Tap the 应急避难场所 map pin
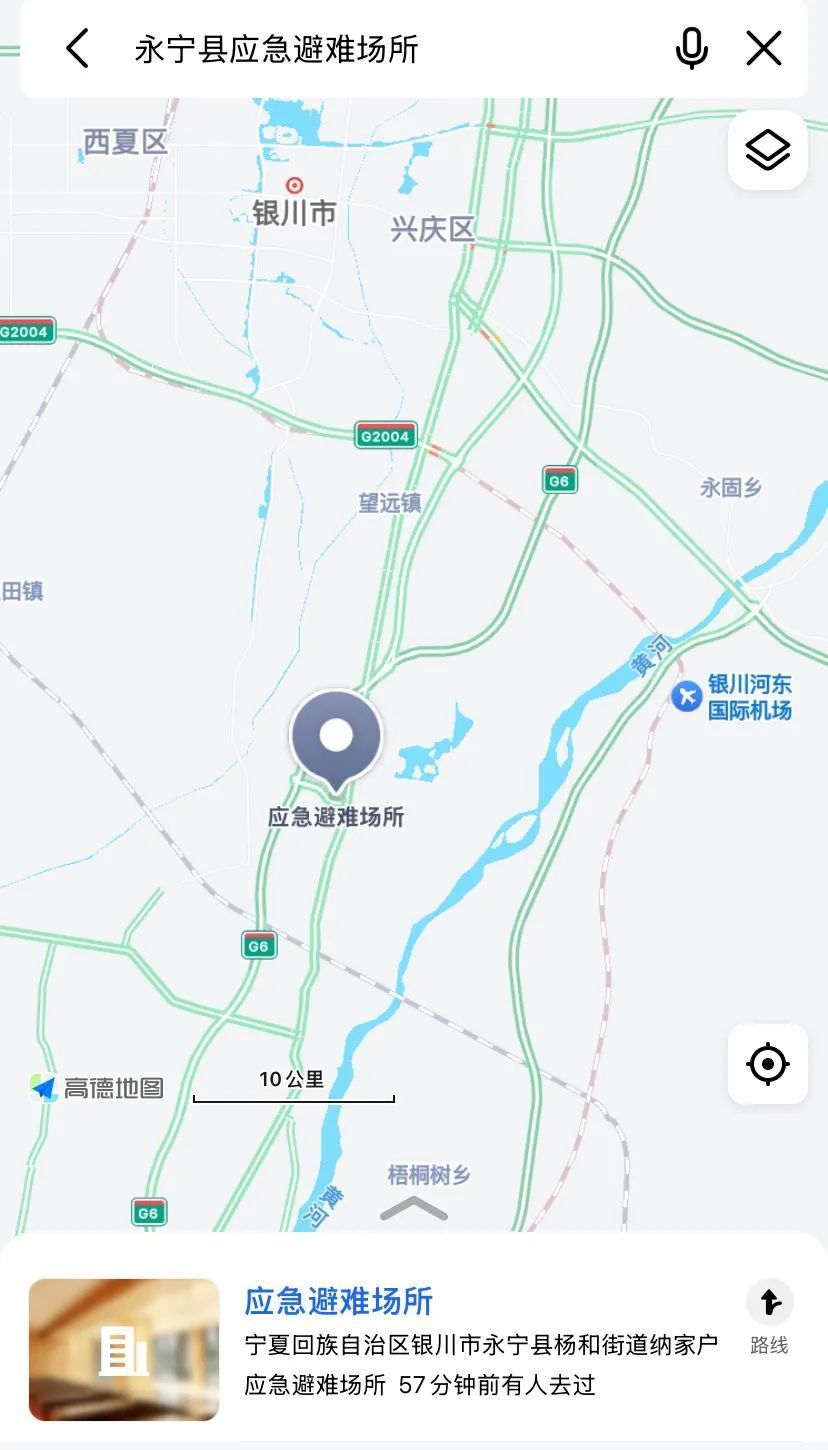Image resolution: width=828 pixels, height=1450 pixels. click(336, 738)
